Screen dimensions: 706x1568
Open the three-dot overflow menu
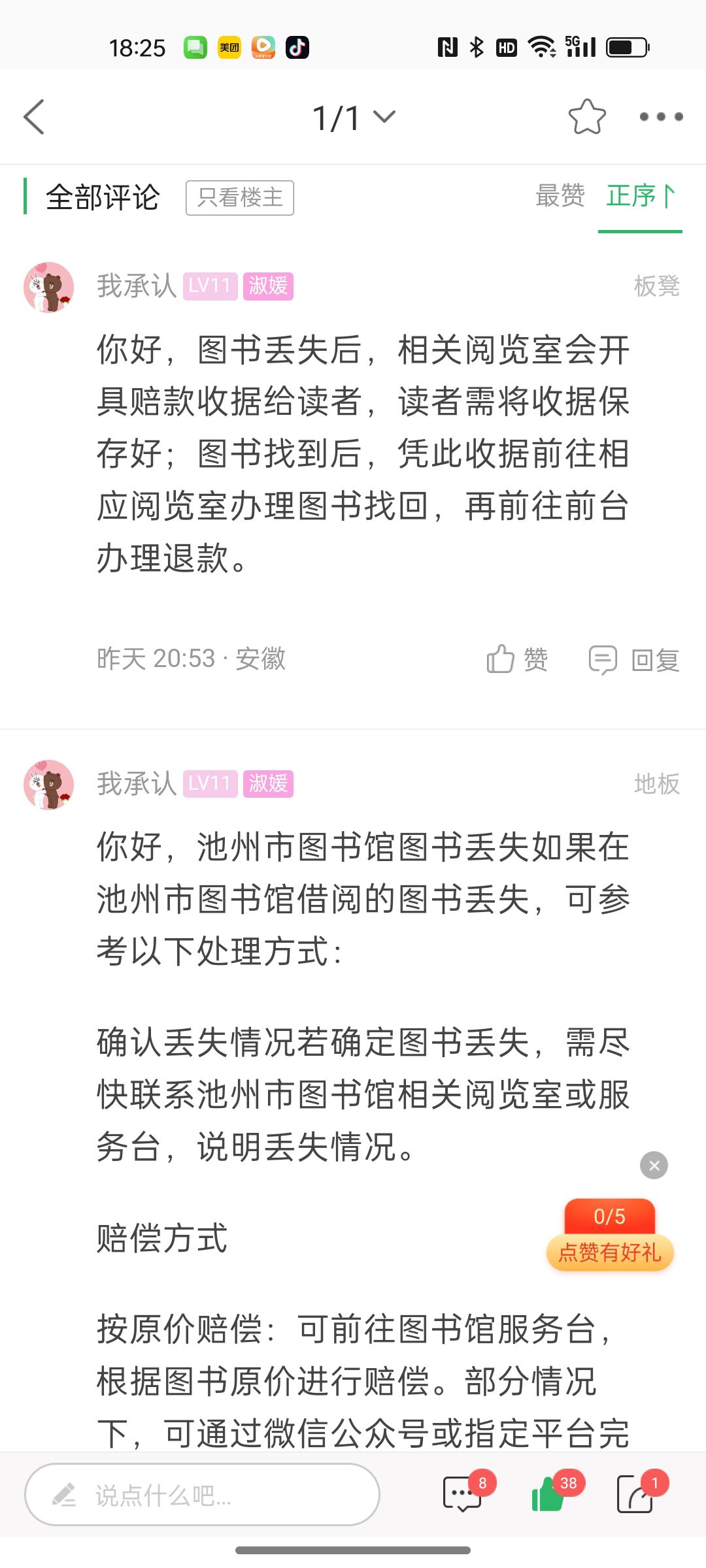pyautogui.click(x=661, y=117)
